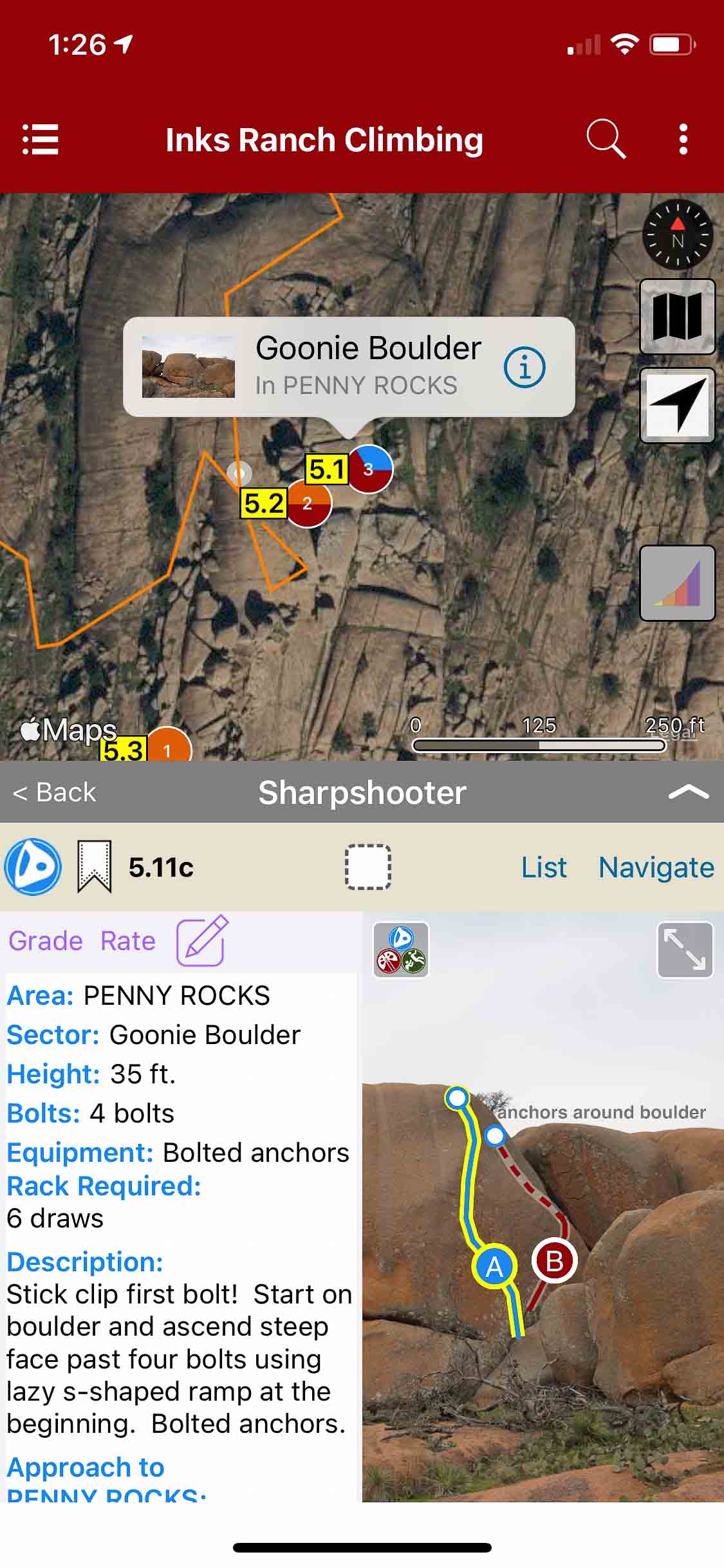
Task: Change the map type
Action: 677,317
